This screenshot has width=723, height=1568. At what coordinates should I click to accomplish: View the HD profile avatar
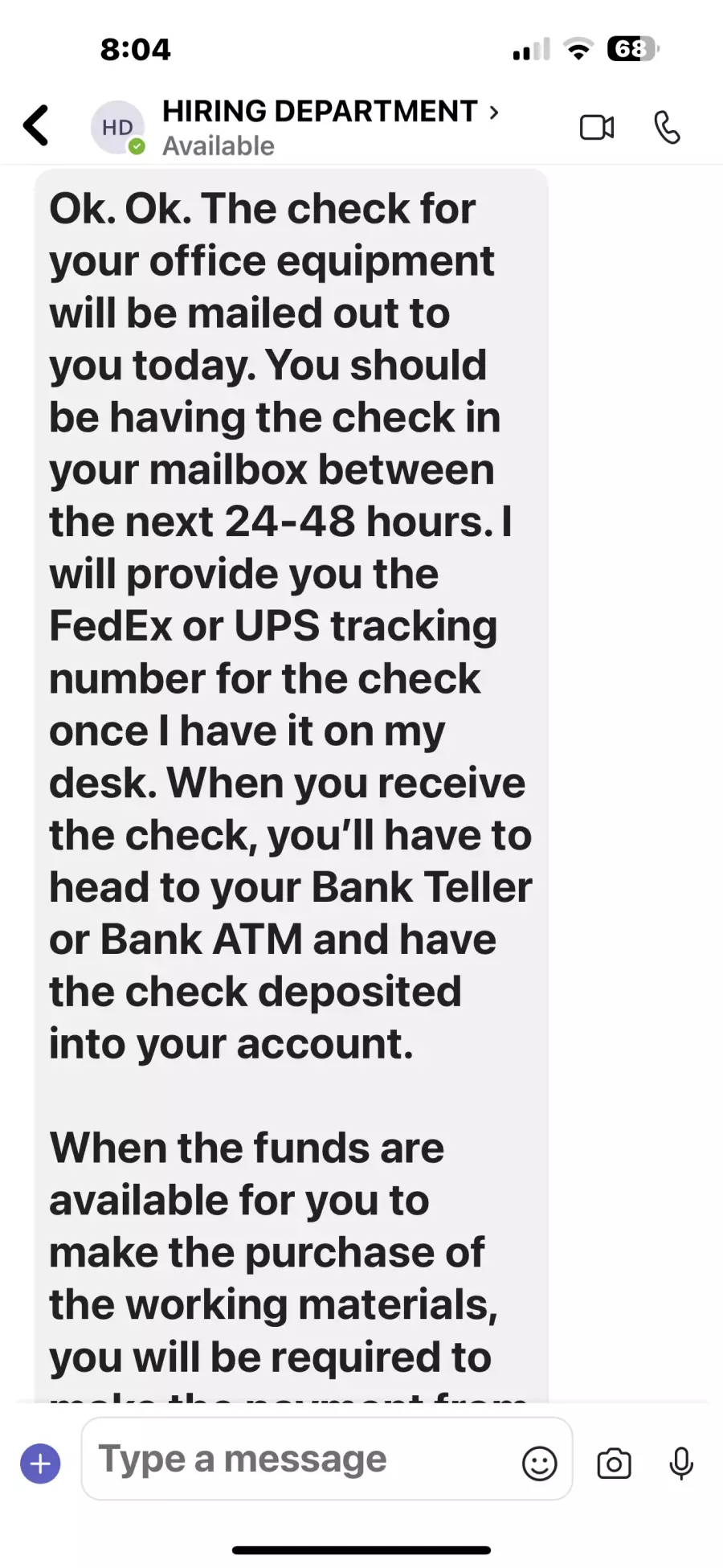(117, 127)
